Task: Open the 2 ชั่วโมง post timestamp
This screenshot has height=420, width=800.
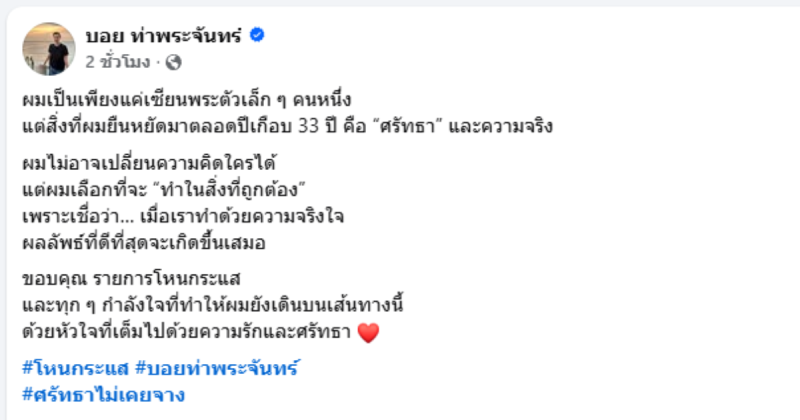Action: (x=118, y=62)
